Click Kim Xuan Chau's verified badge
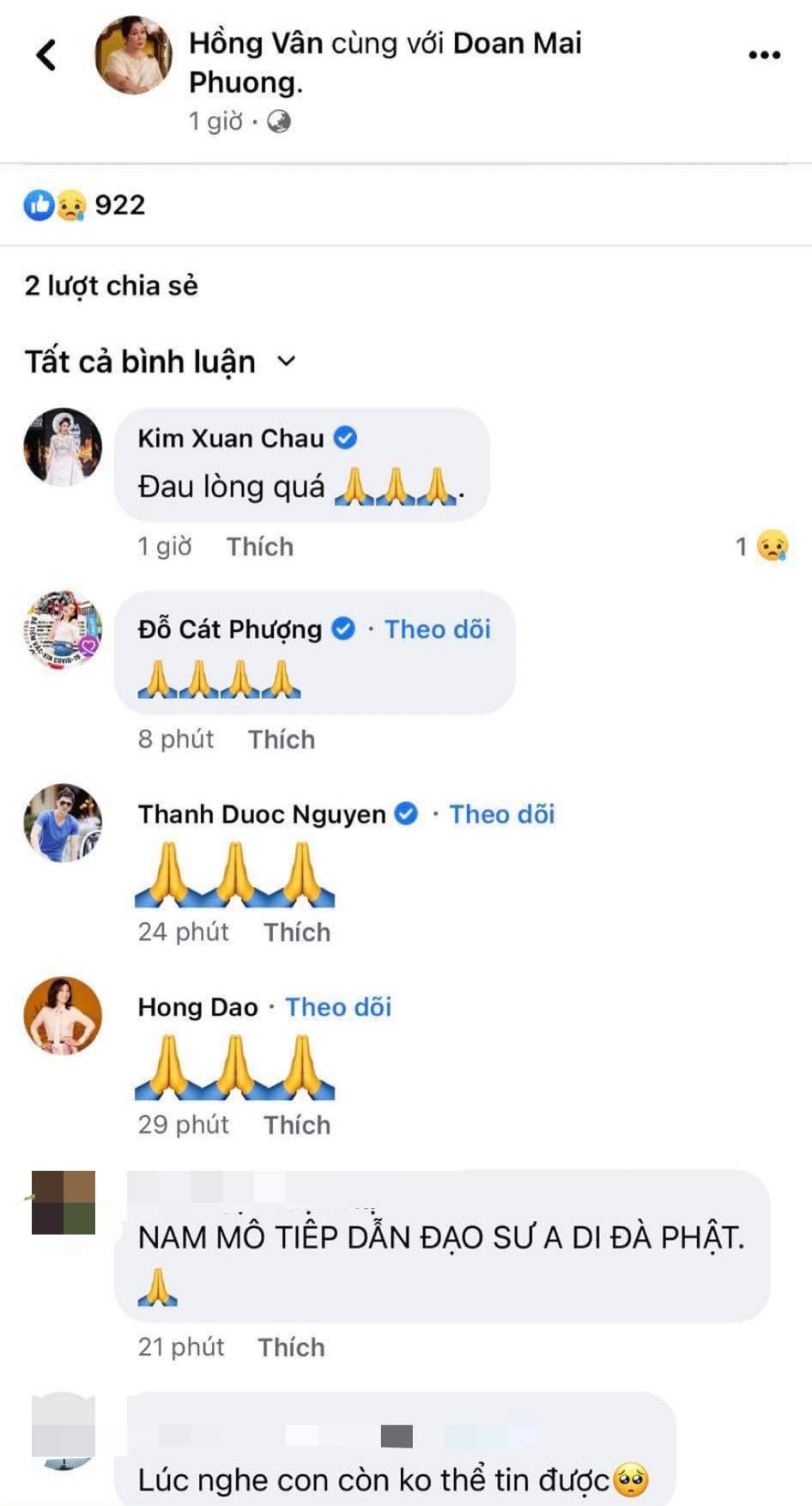 [346, 437]
